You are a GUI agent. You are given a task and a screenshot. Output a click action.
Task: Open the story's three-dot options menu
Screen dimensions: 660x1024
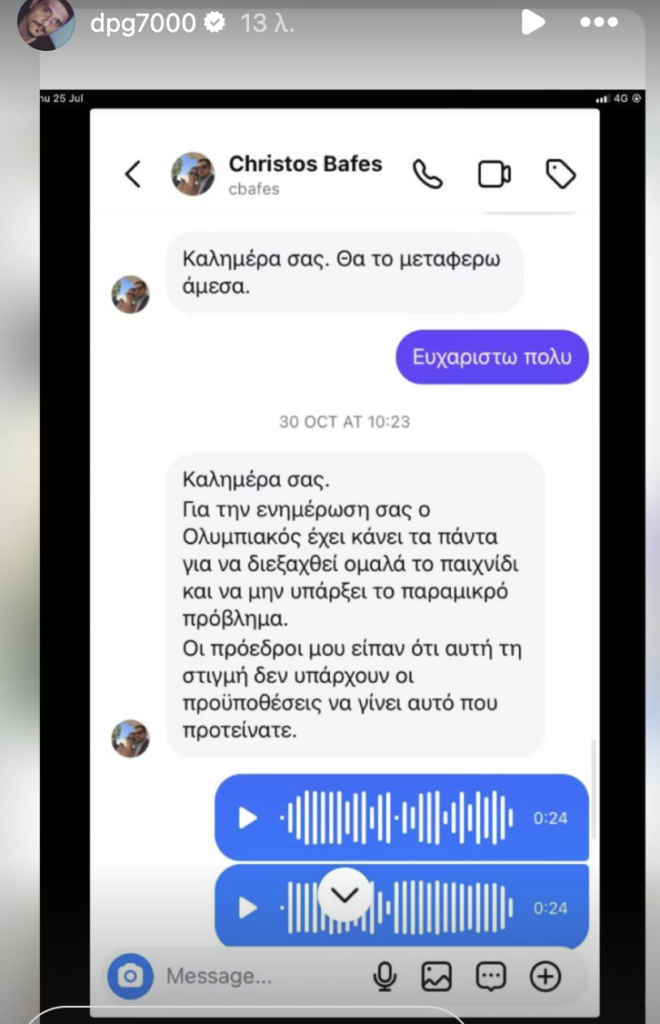(x=599, y=22)
